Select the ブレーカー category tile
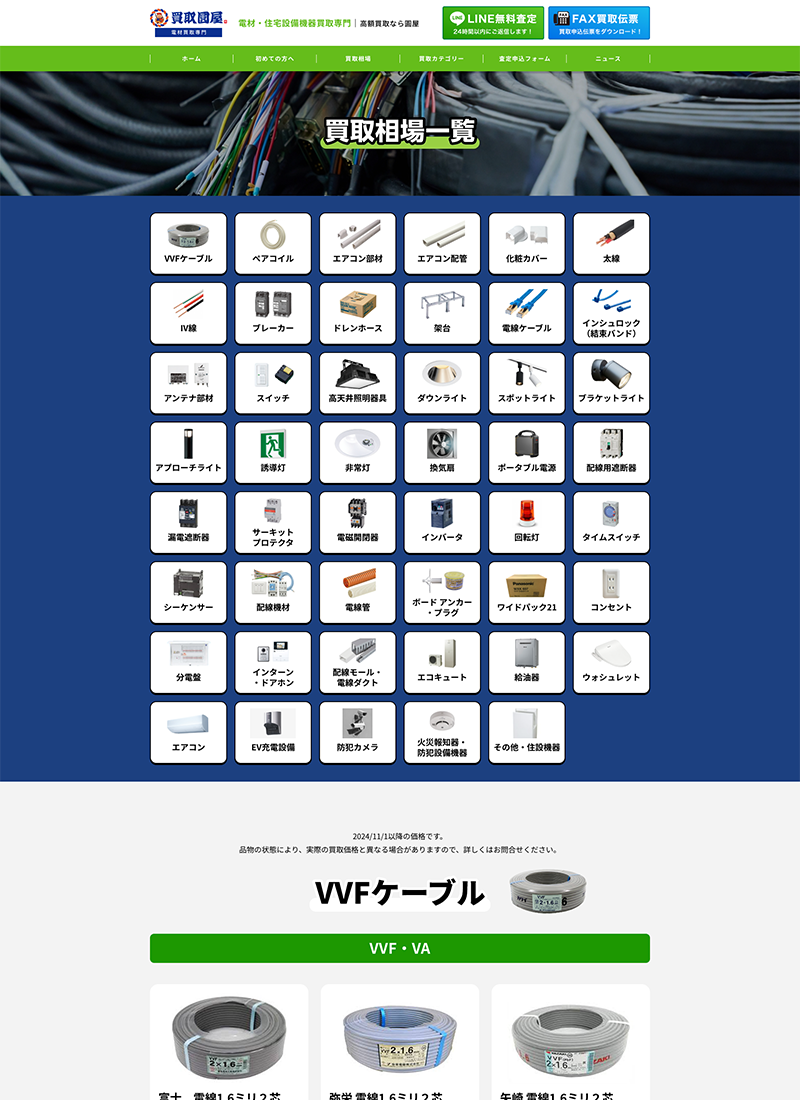Viewport: 800px width, 1100px height. tap(273, 313)
